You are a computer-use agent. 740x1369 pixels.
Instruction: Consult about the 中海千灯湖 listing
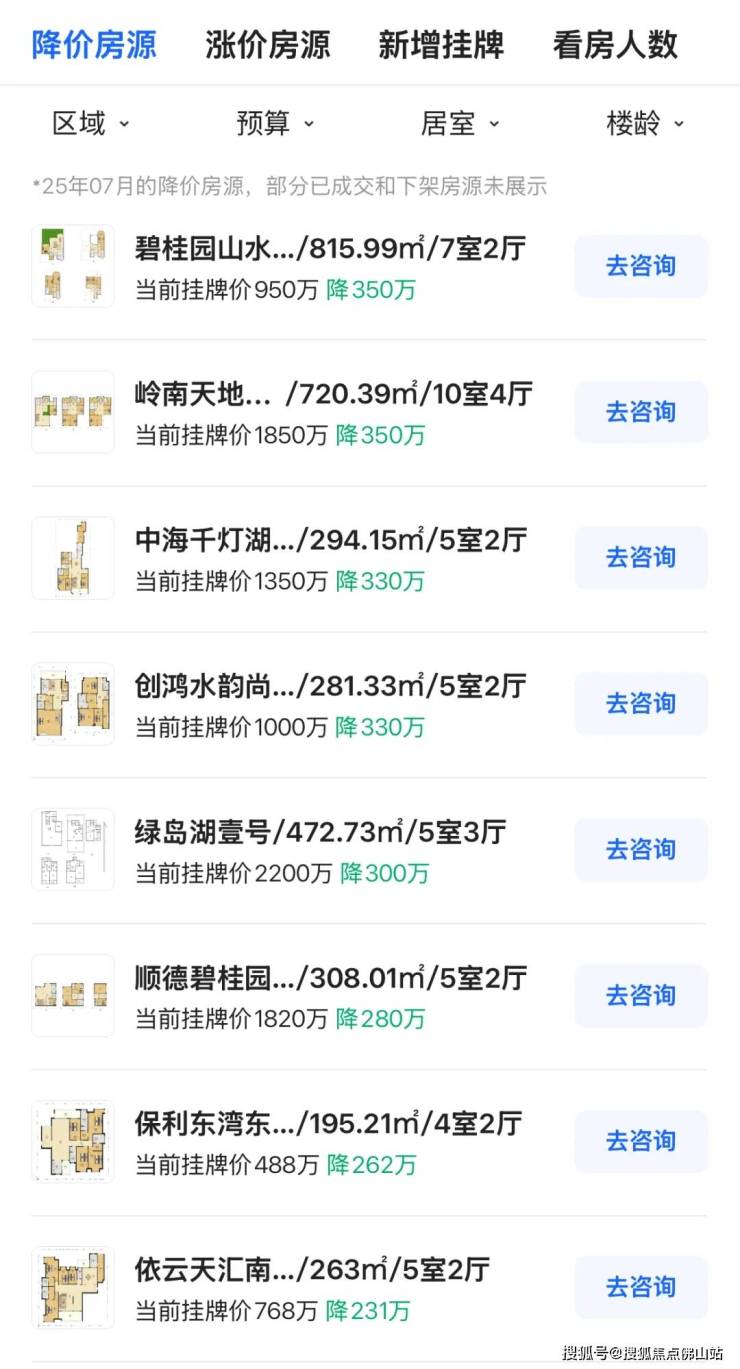(640, 557)
